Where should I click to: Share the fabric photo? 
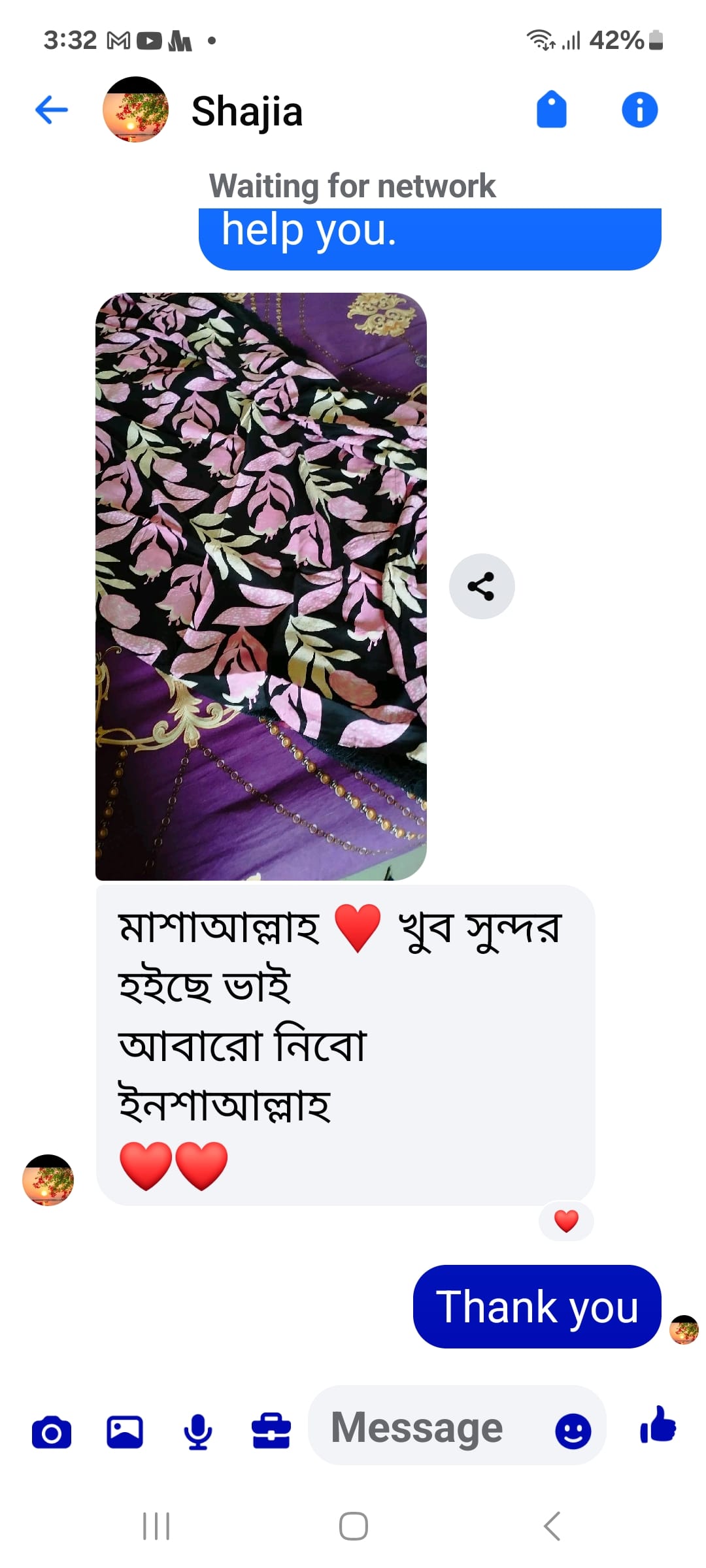click(482, 586)
